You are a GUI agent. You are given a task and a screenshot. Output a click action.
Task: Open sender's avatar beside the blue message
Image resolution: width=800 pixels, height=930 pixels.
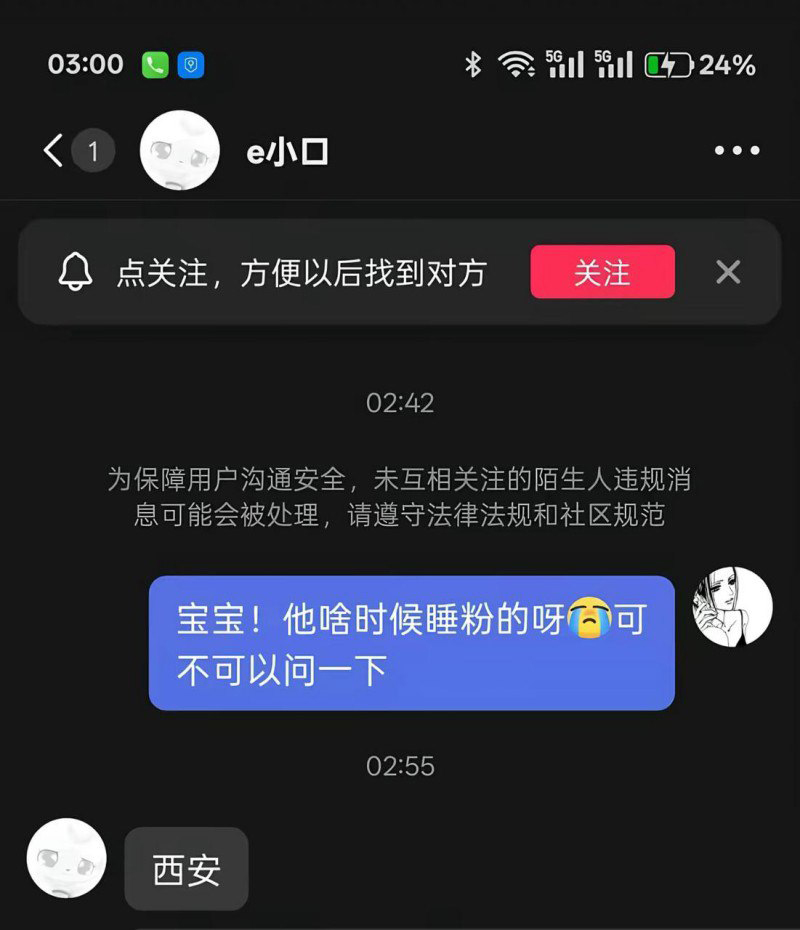[x=733, y=607]
